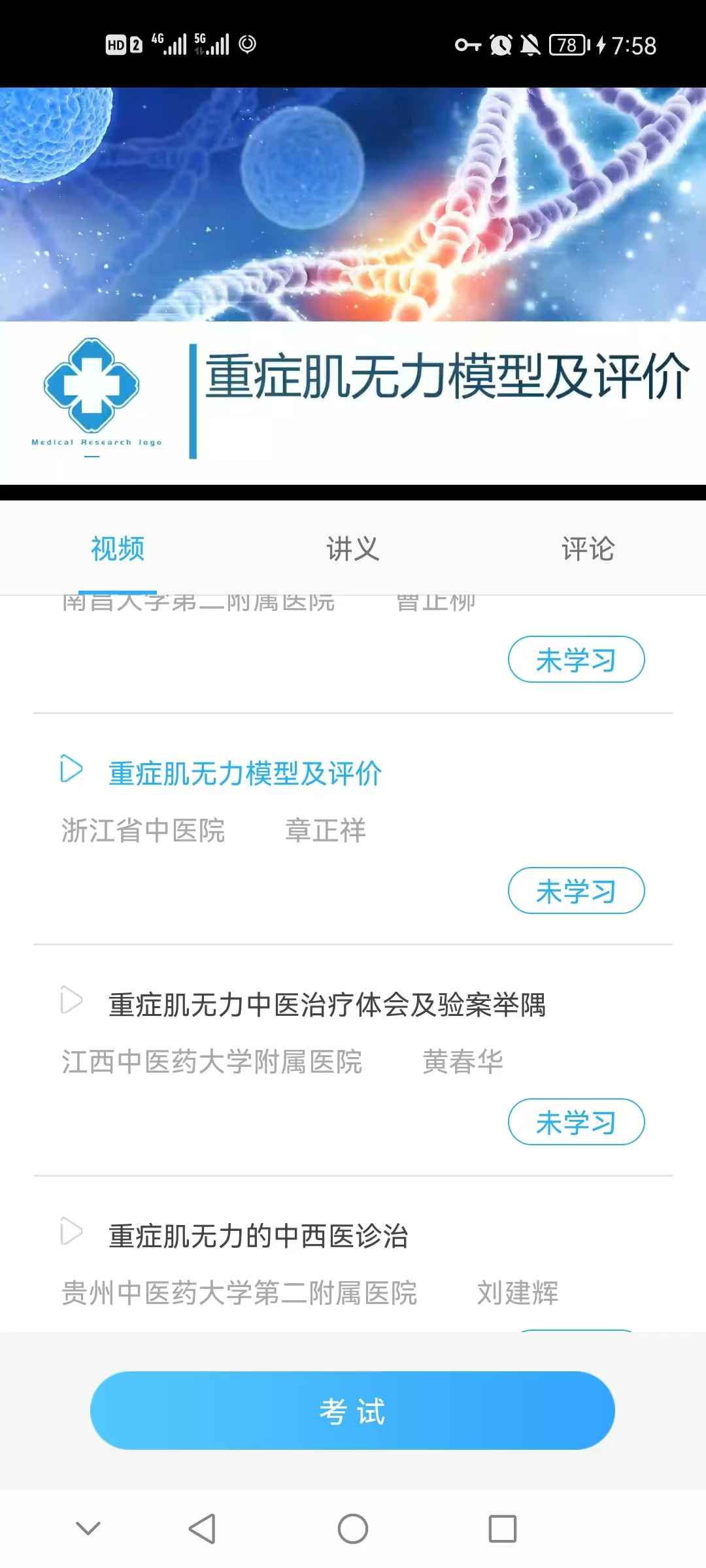Viewport: 706px width, 1568px height.
Task: Tap 未学习 under 重症肌无力模型及评价
Action: tap(576, 890)
